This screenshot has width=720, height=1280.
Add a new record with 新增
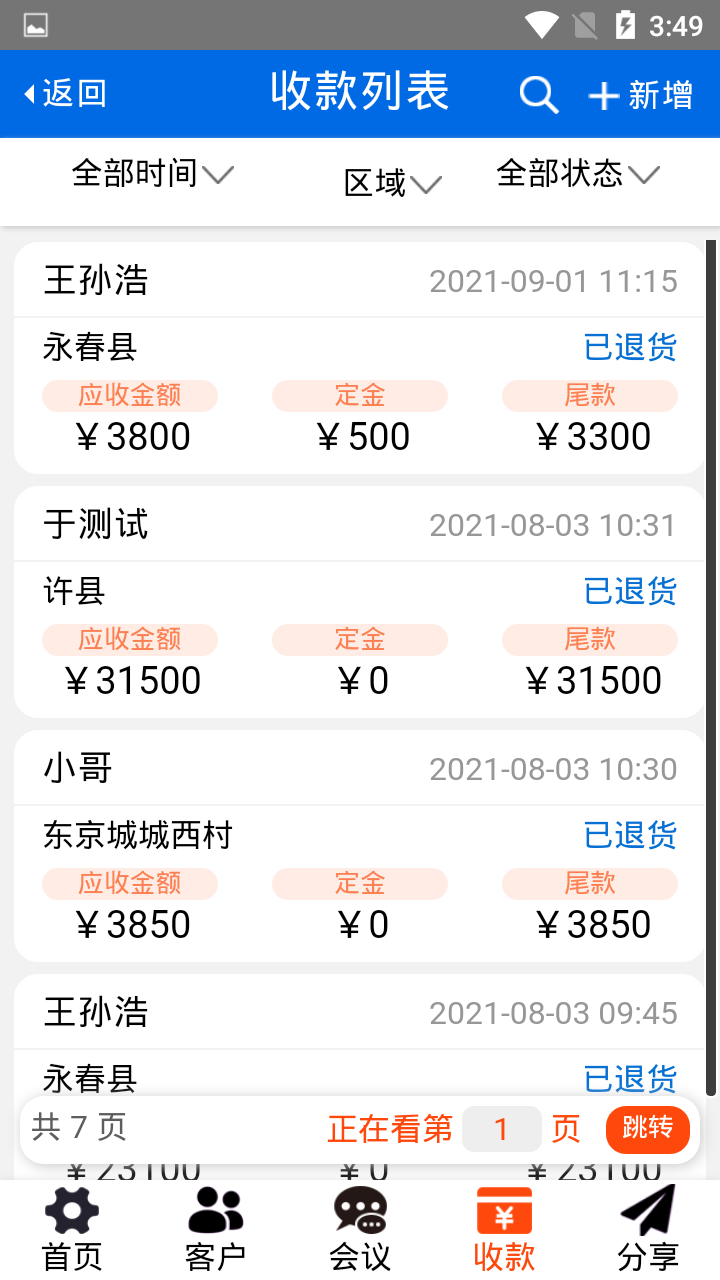tap(641, 95)
